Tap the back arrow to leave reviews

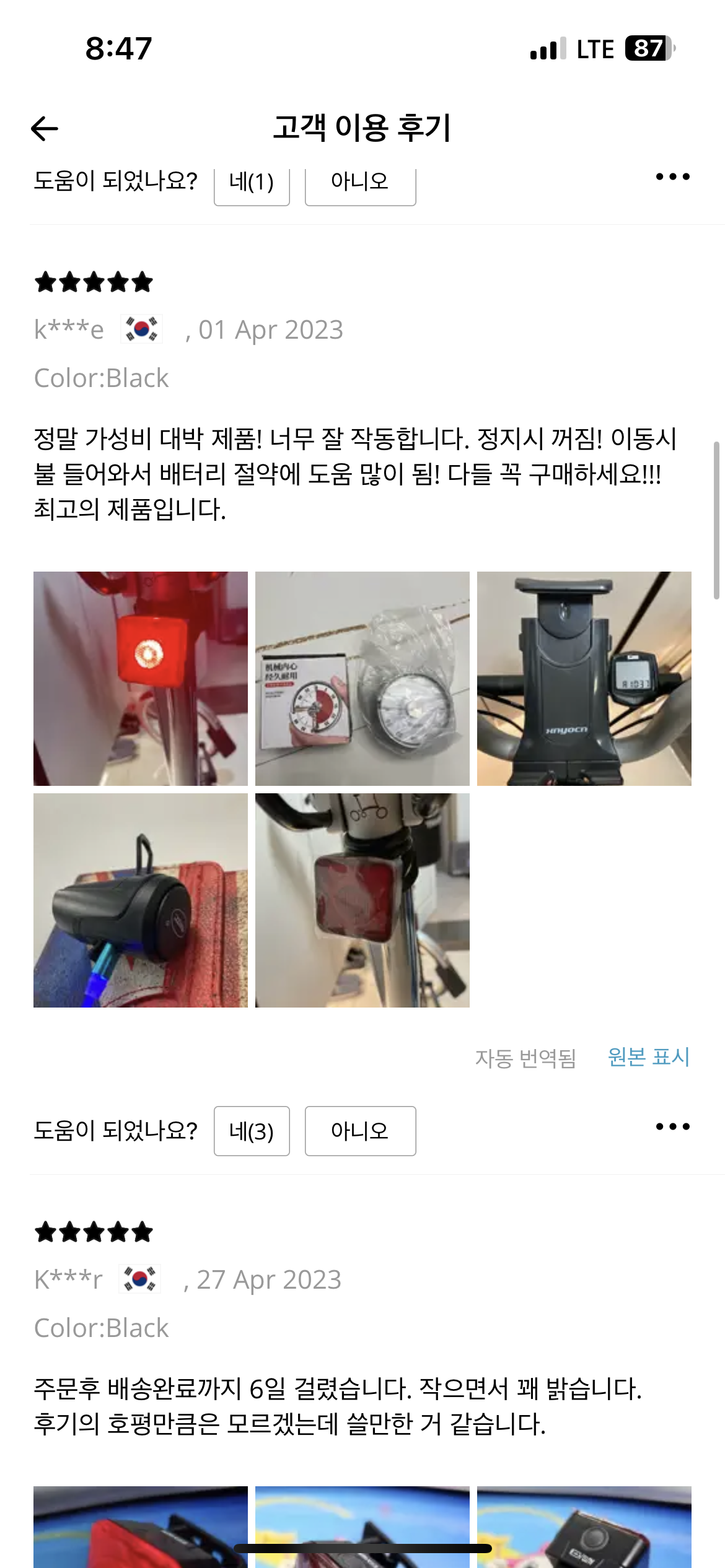(x=43, y=129)
